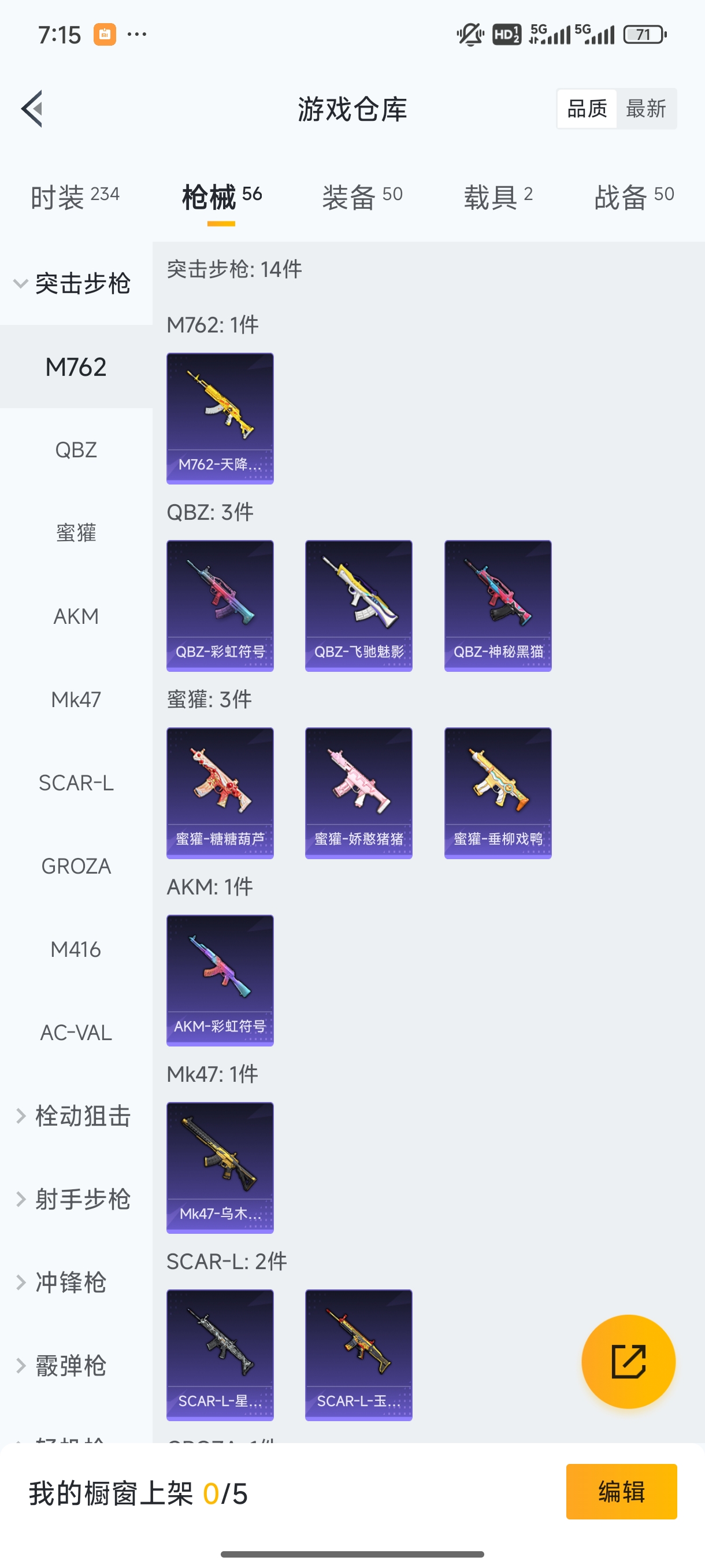Select the 蜜獾-糖糖葫芦 skin
Image resolution: width=705 pixels, height=1568 pixels.
[220, 793]
